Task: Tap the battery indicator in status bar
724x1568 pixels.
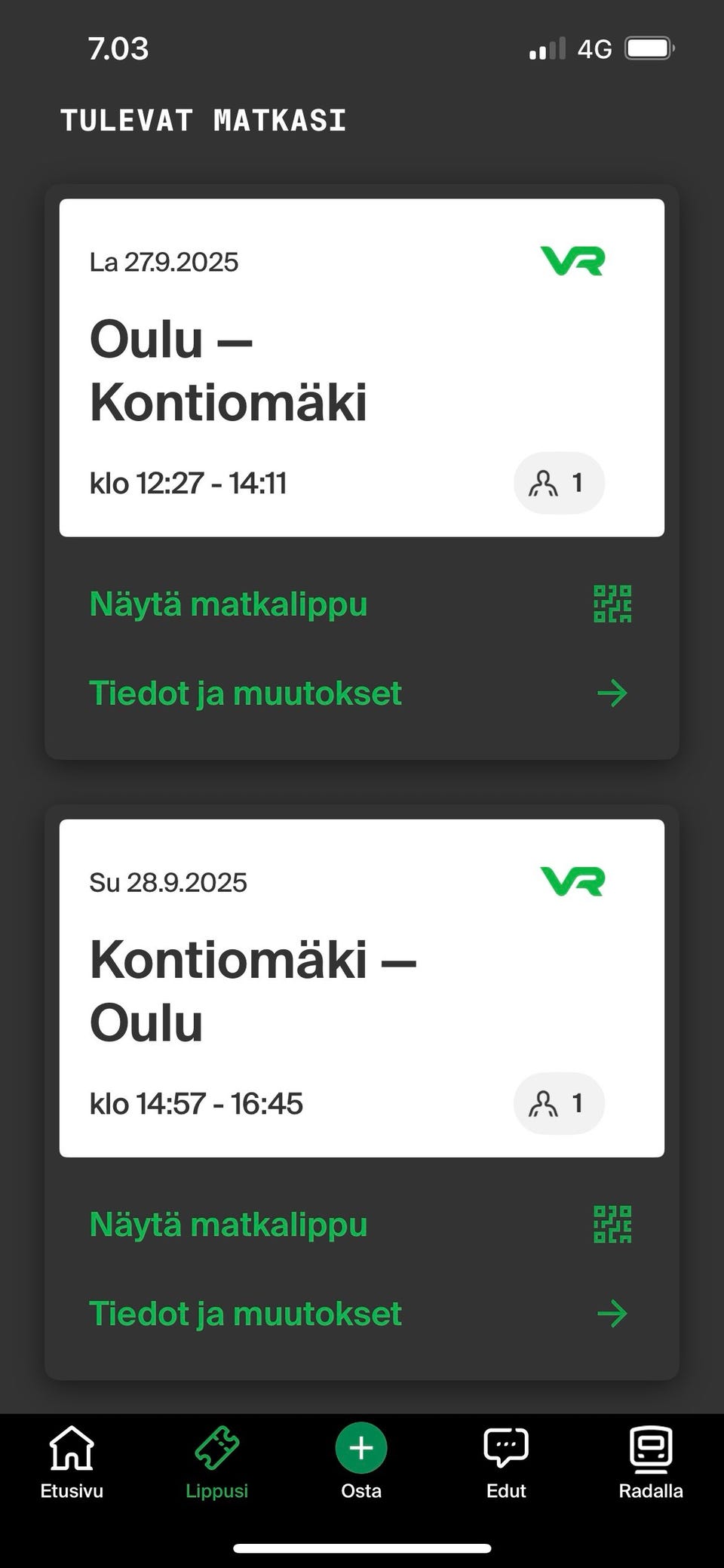Action: point(647,48)
